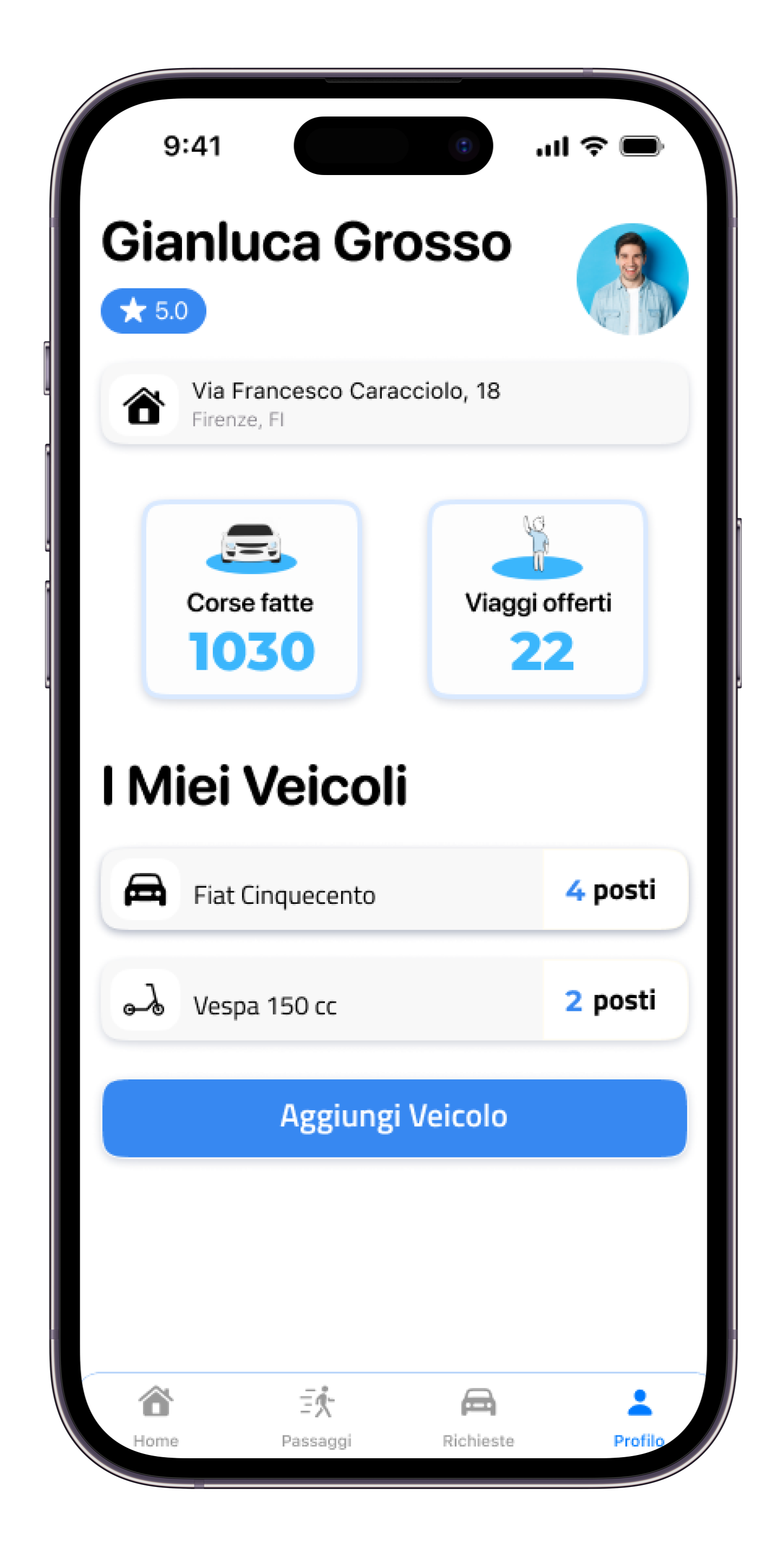Switch to the Home tab

coord(156,1416)
